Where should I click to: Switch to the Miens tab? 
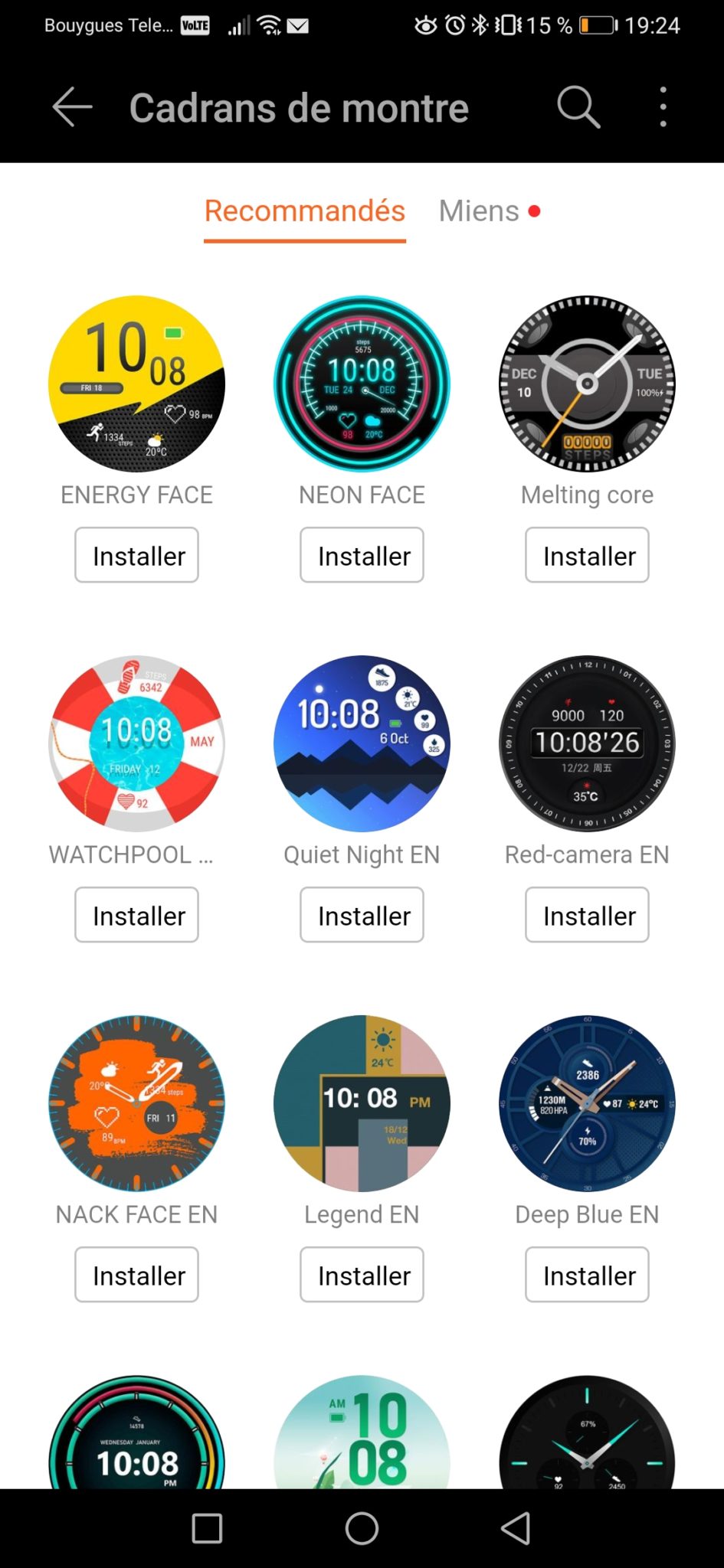(x=480, y=211)
